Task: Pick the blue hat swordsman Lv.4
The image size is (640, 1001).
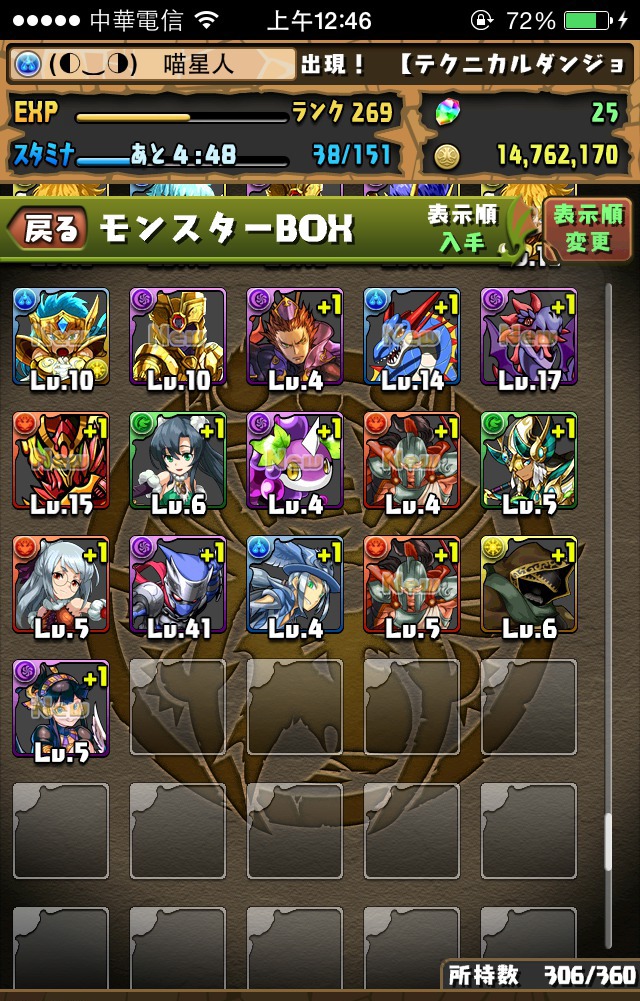Action: [x=294, y=584]
